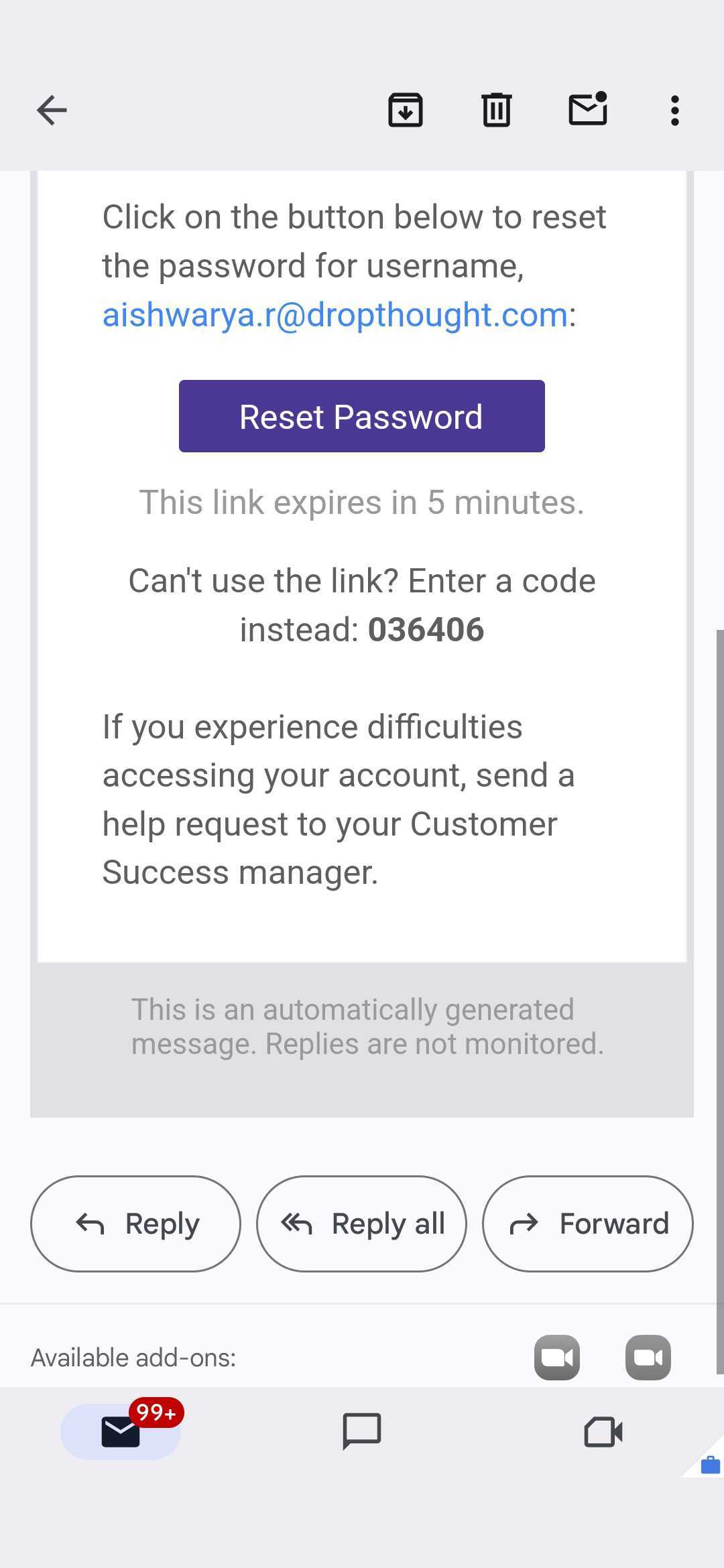Screen dimensions: 724x1568
Task: Switch to the Mail tab
Action: 121,1432
